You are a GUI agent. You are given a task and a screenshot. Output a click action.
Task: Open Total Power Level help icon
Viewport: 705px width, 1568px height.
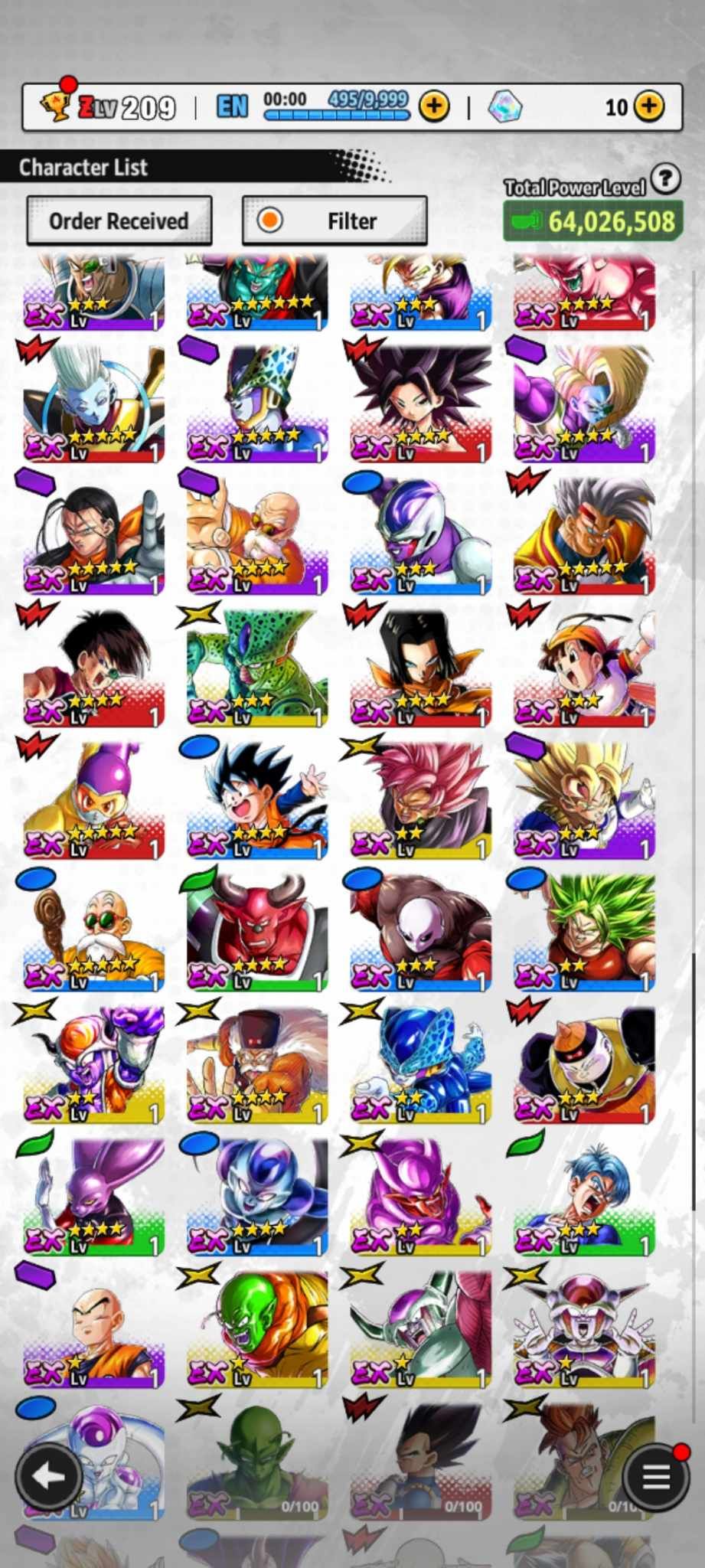[666, 179]
